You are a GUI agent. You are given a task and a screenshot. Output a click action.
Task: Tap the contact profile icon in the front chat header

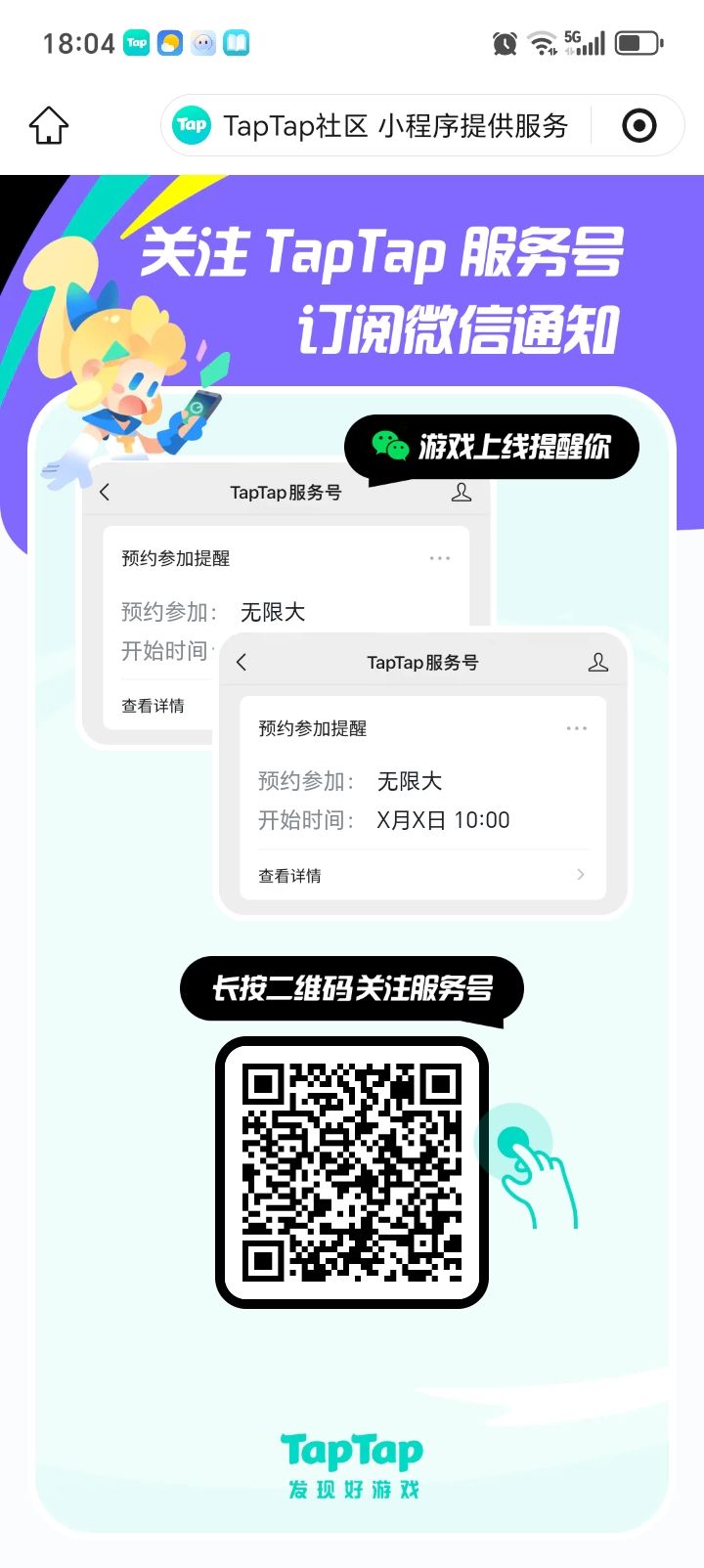(599, 662)
